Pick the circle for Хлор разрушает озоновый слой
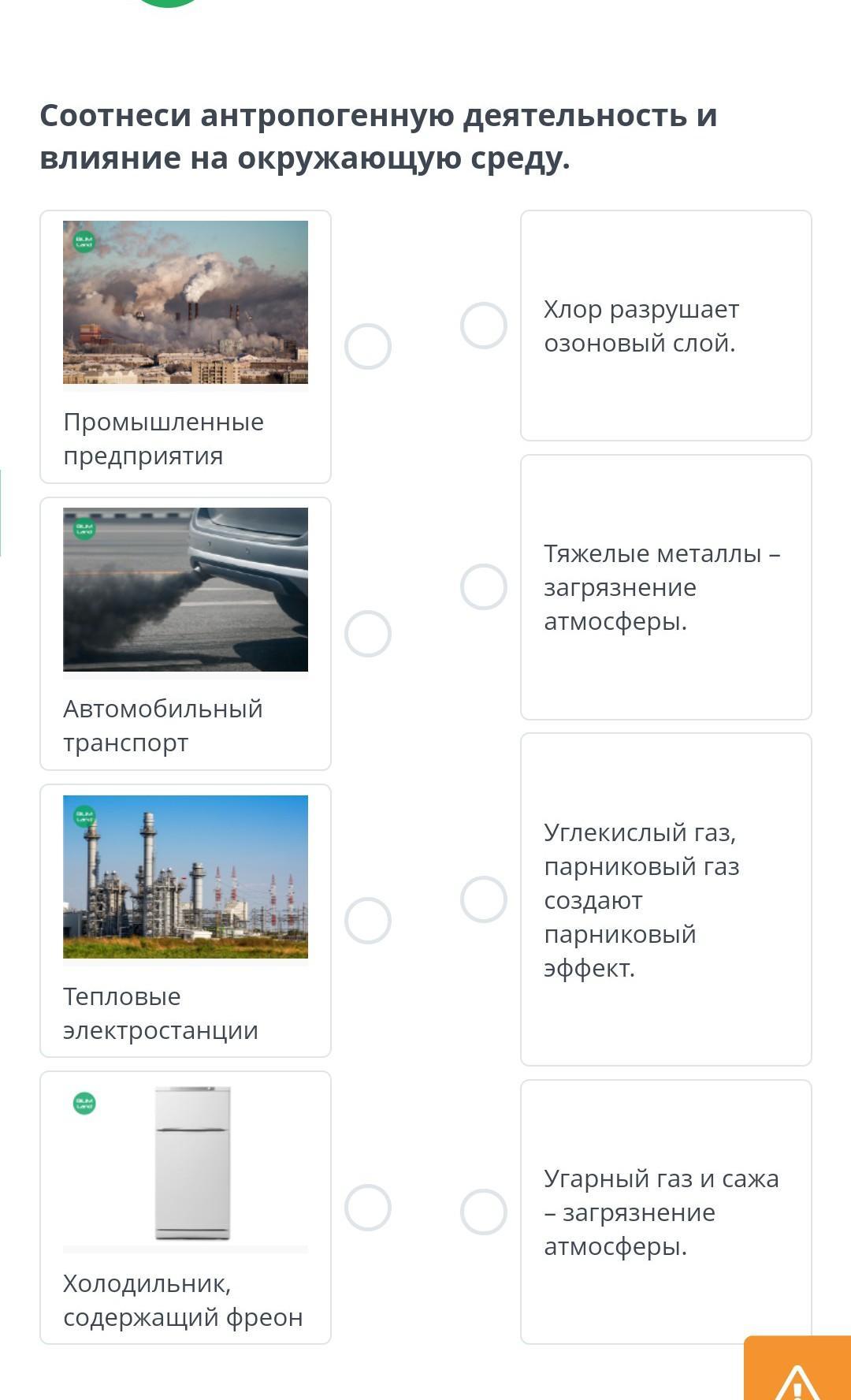The width and height of the screenshot is (851, 1400). pyautogui.click(x=483, y=325)
